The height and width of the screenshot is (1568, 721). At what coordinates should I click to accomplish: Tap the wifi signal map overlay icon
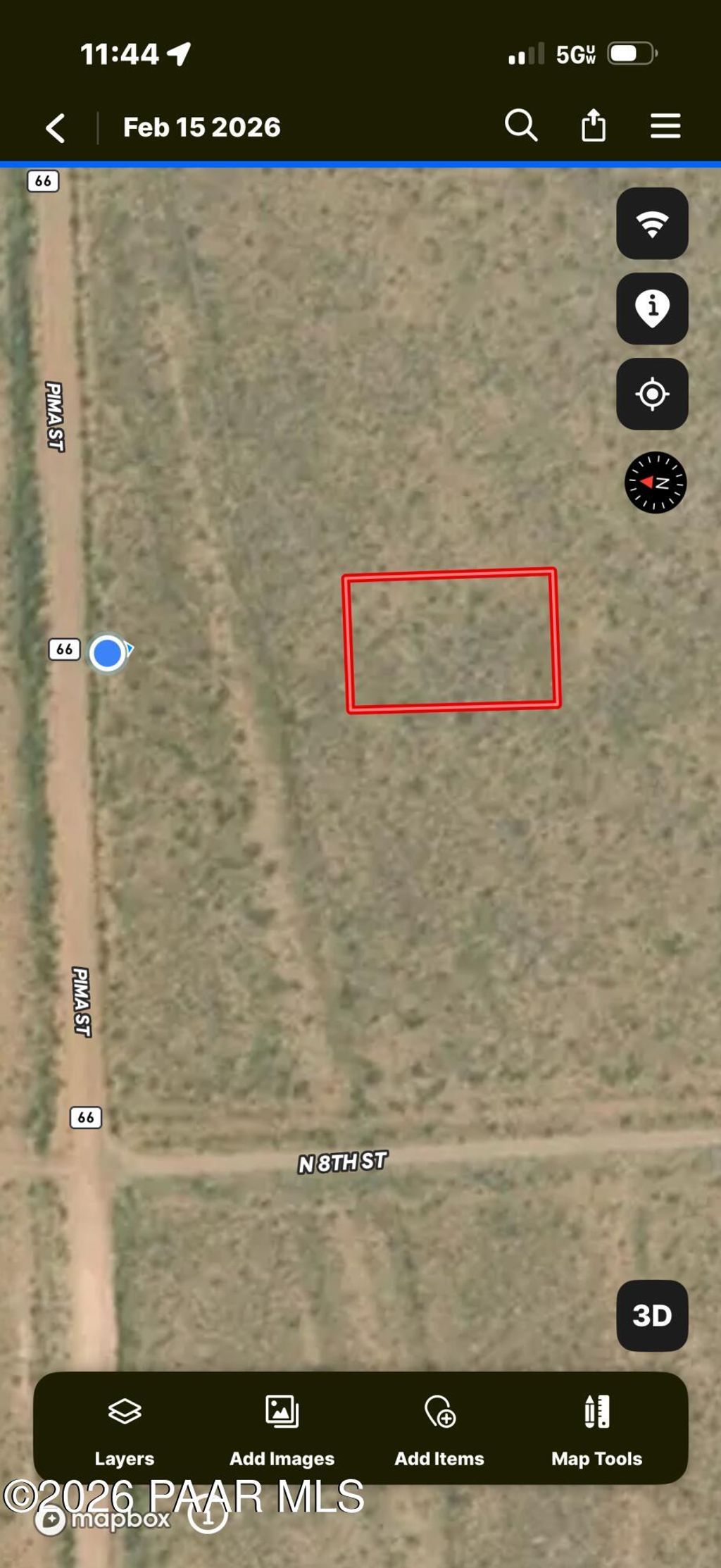tap(652, 224)
